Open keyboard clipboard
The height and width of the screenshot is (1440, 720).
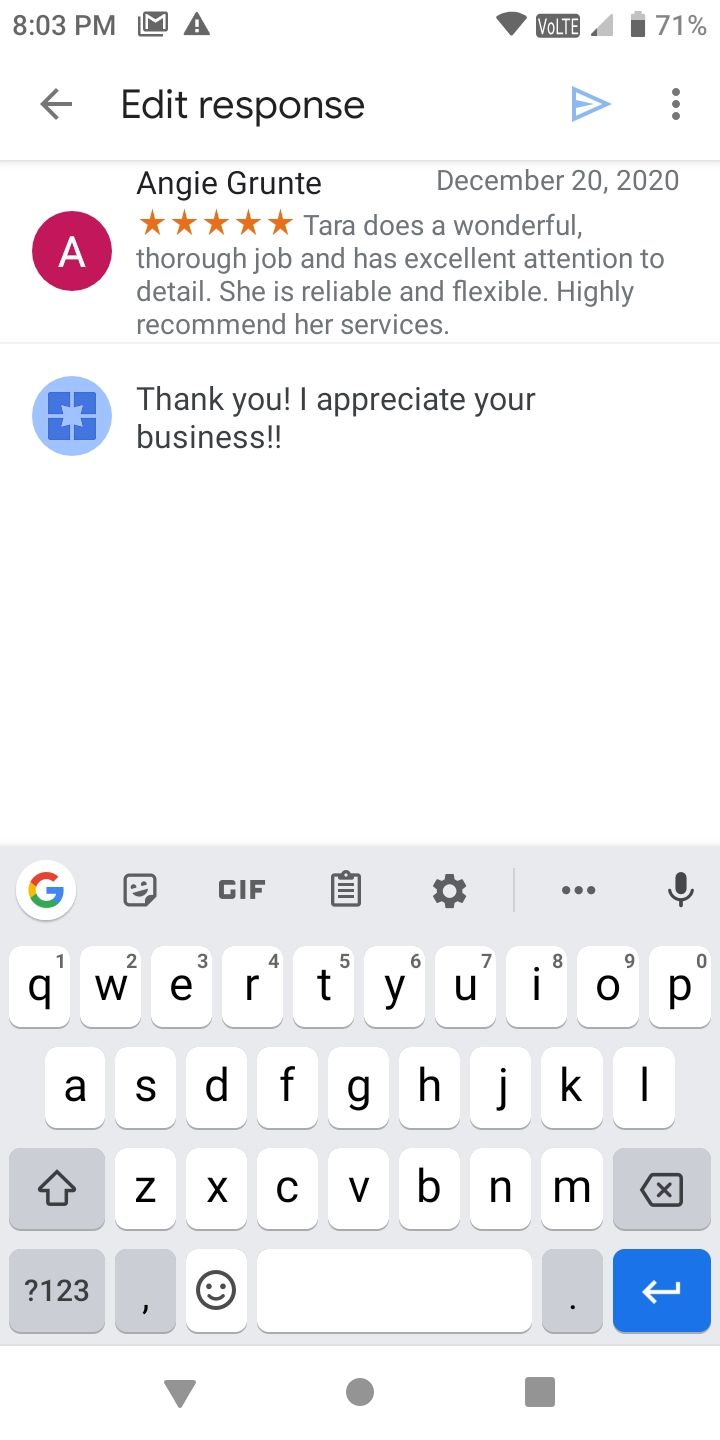click(346, 889)
